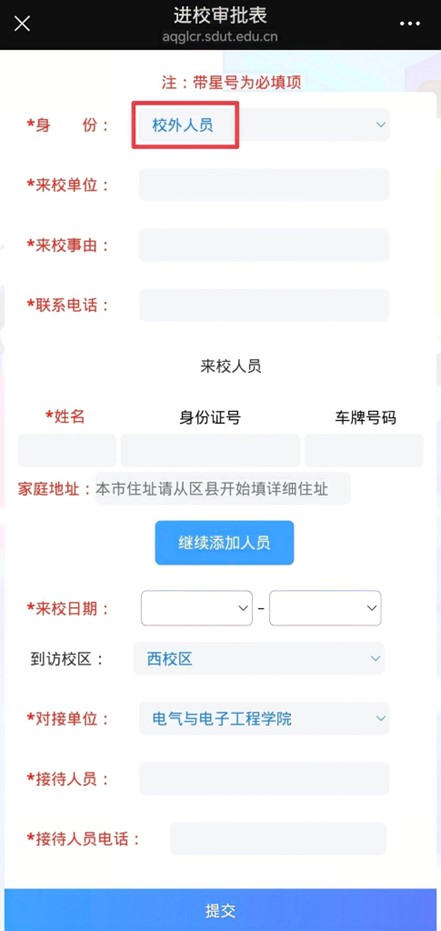This screenshot has width=441, height=931.
Task: Tap the 接待人员 name field
Action: click(x=264, y=778)
